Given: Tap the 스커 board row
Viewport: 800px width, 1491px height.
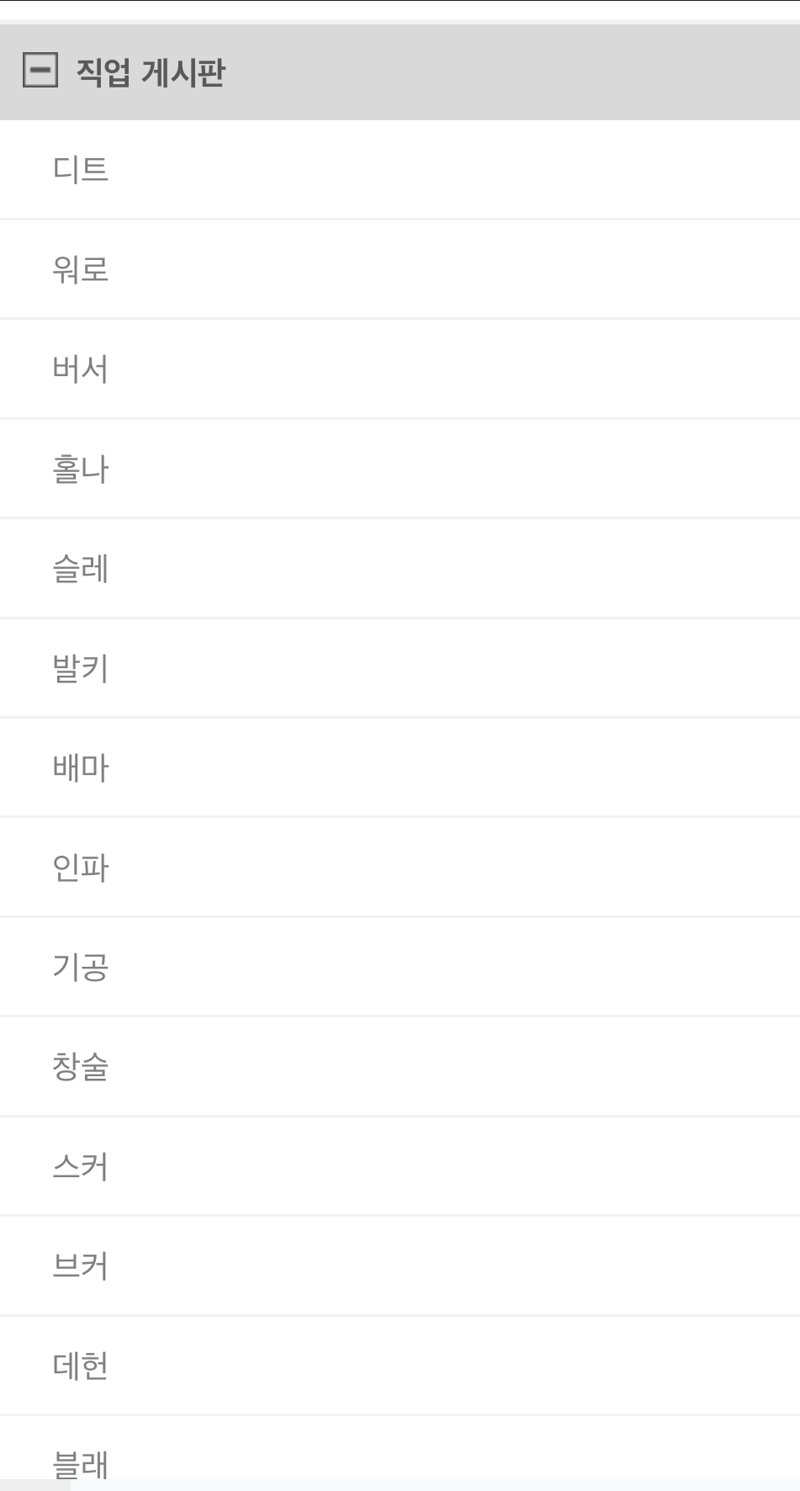Looking at the screenshot, I should (x=400, y=1166).
